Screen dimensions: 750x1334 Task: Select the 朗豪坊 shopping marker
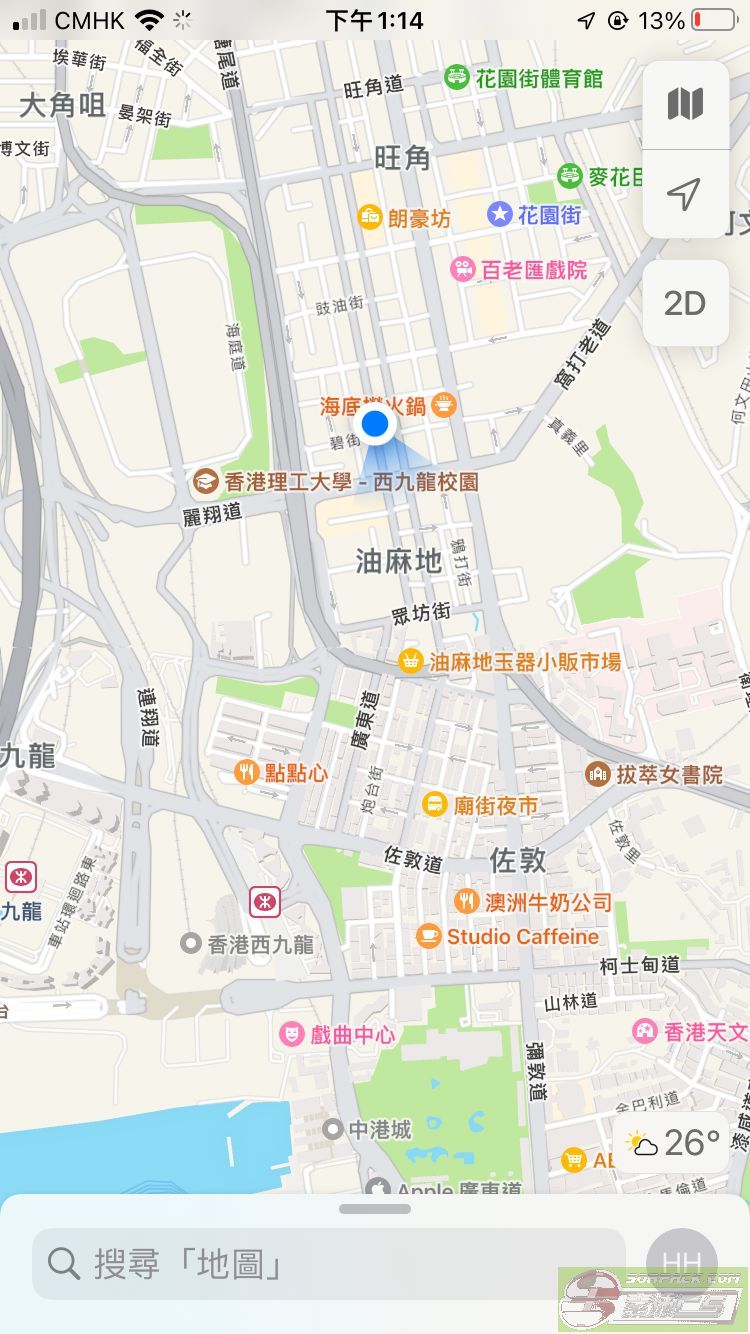pyautogui.click(x=371, y=217)
